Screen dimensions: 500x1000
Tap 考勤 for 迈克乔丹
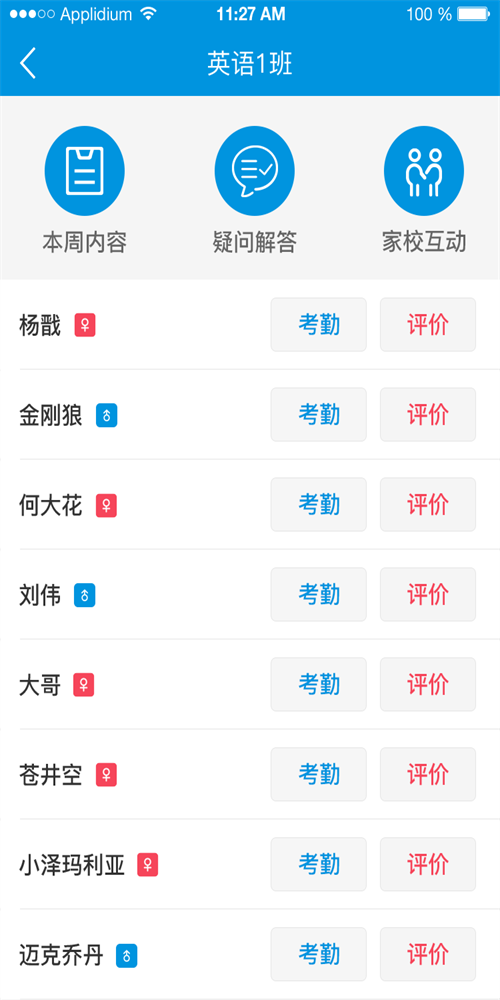click(x=319, y=954)
